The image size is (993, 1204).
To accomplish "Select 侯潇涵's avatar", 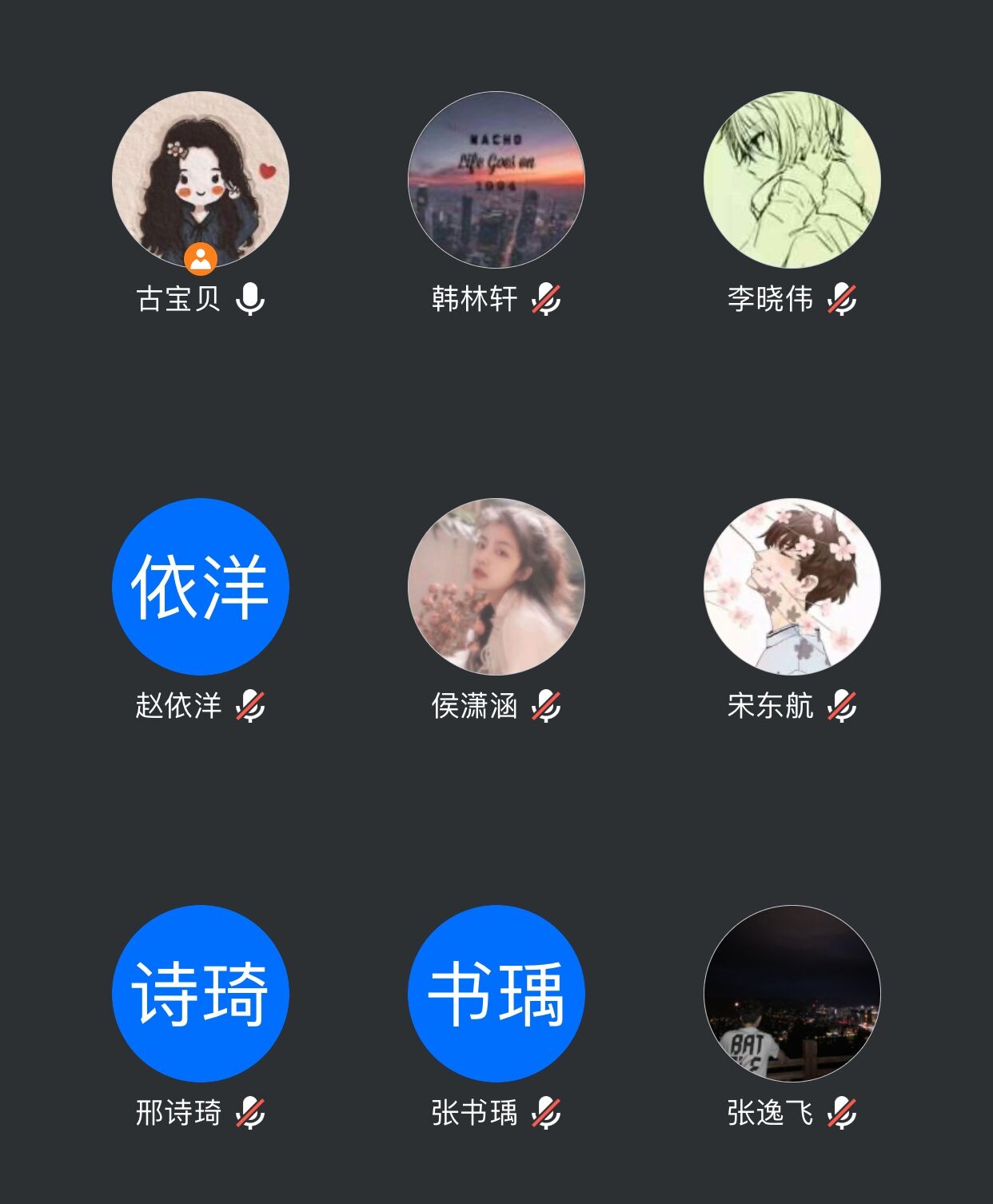I will coord(496,587).
